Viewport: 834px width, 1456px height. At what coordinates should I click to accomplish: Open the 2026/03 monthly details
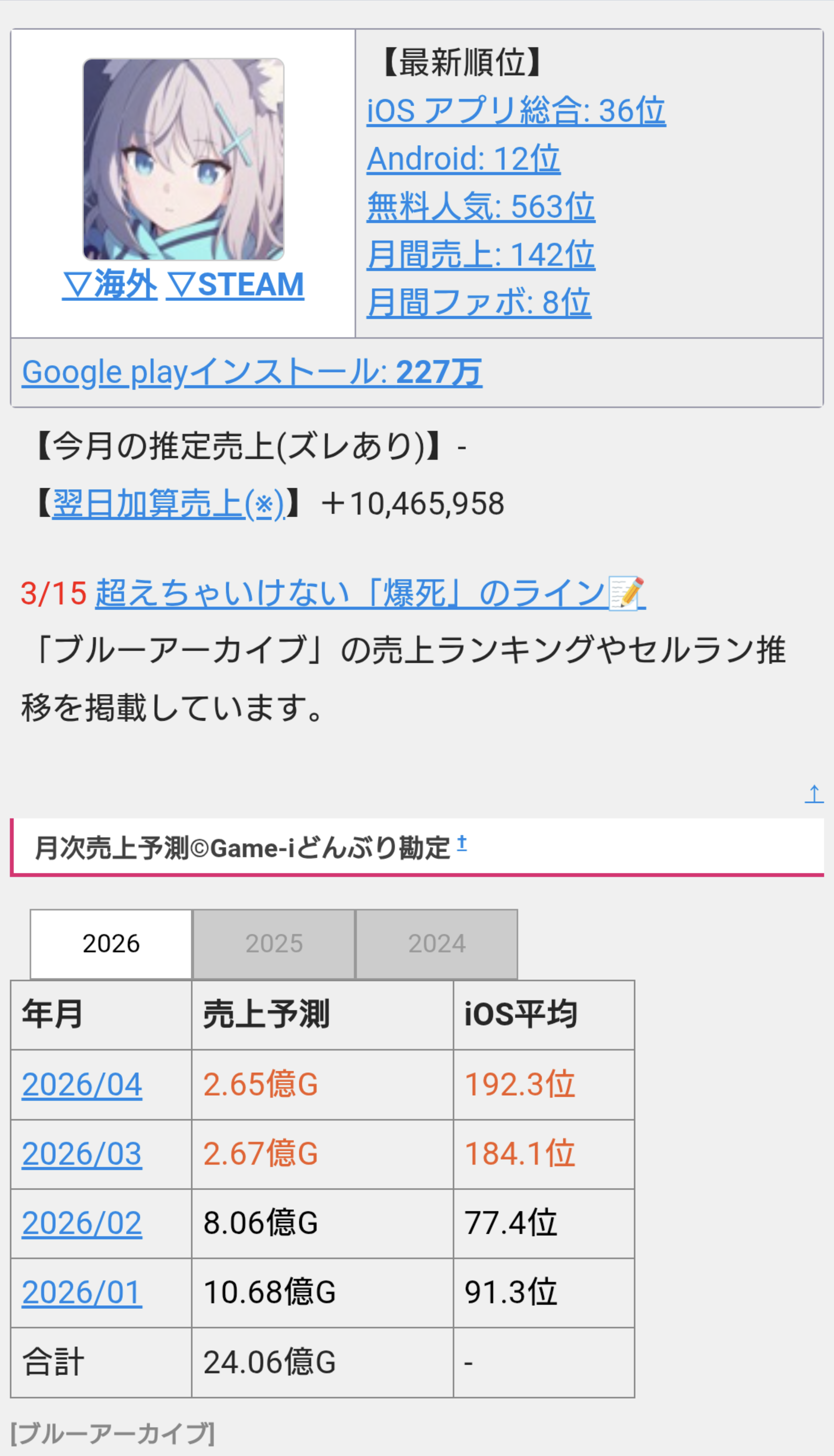(x=82, y=1154)
